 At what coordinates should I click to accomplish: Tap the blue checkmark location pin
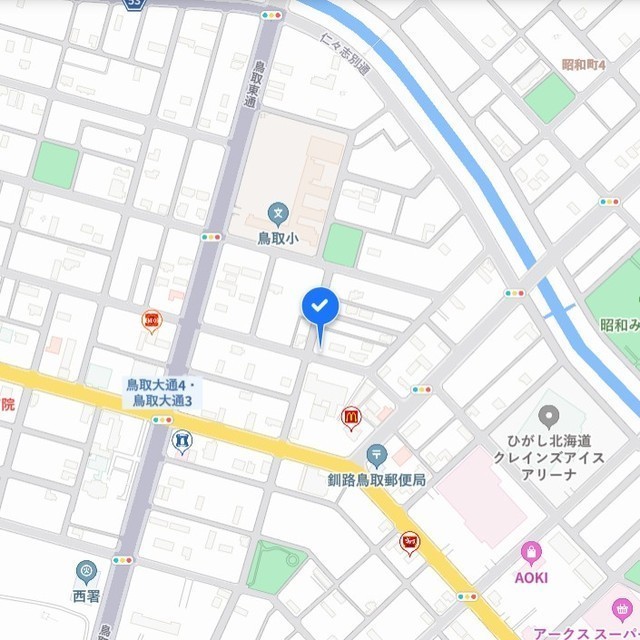click(320, 306)
